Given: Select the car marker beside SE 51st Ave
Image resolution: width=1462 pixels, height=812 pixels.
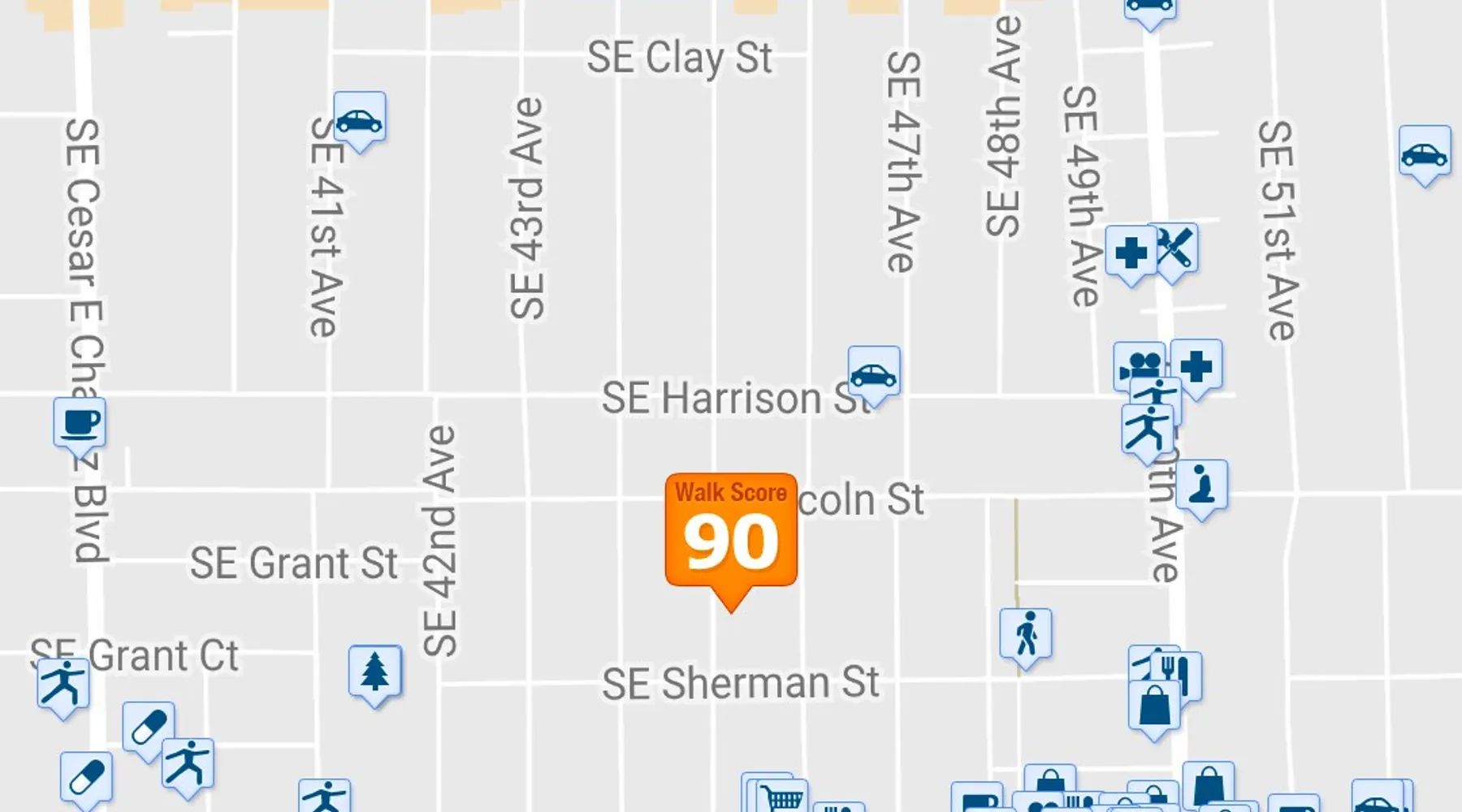Looking at the screenshot, I should point(1425,152).
